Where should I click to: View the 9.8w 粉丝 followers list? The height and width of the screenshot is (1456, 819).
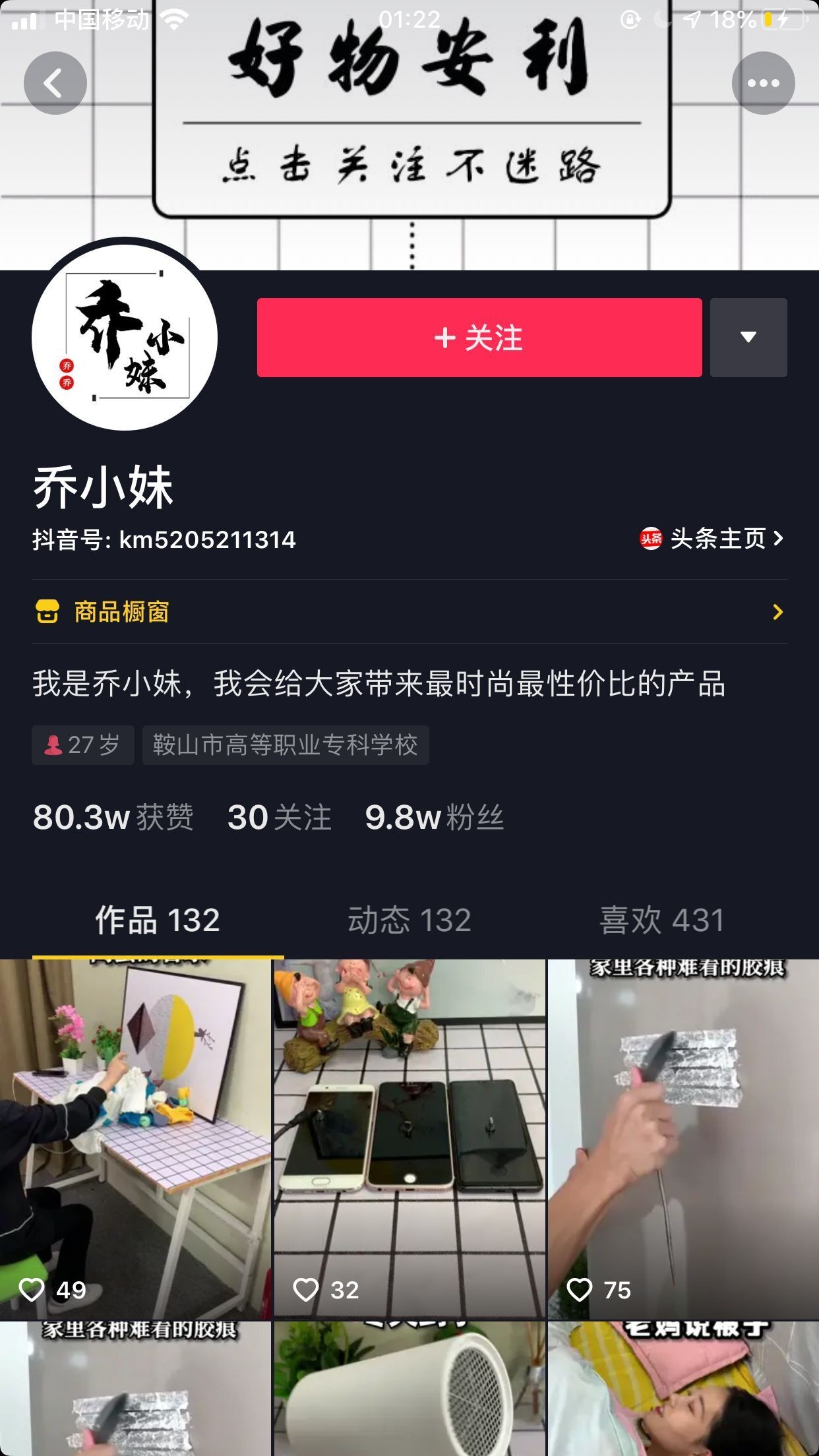pyautogui.click(x=434, y=818)
